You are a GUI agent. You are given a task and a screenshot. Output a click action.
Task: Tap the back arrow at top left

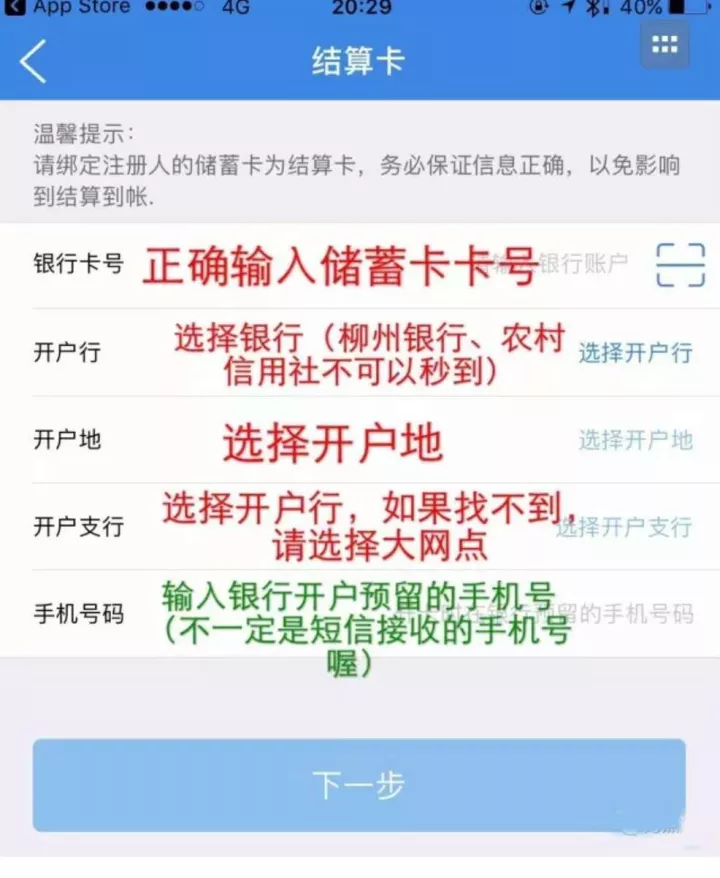tap(33, 60)
